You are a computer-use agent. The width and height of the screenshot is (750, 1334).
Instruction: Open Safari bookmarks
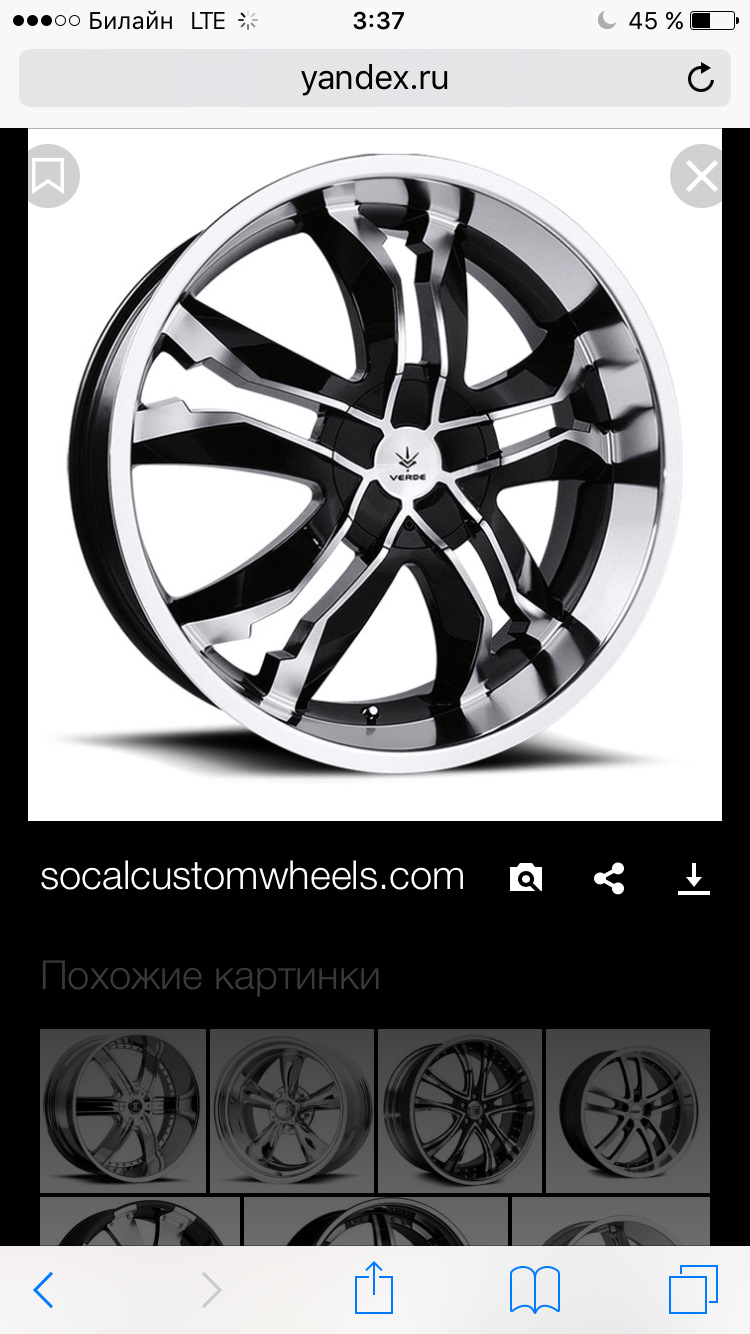[534, 1290]
